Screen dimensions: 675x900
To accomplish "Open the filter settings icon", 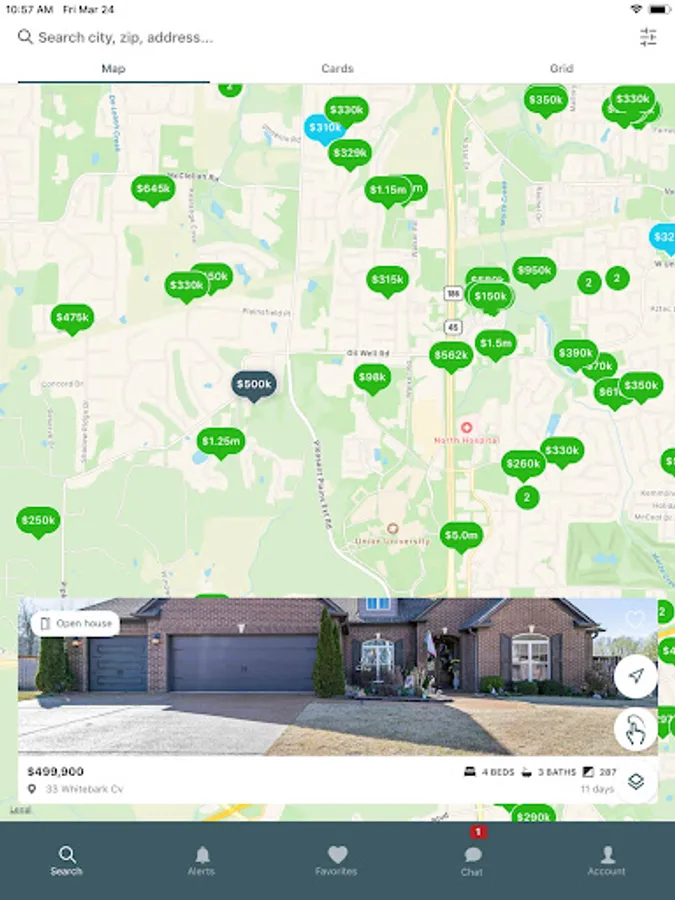I will pos(648,37).
